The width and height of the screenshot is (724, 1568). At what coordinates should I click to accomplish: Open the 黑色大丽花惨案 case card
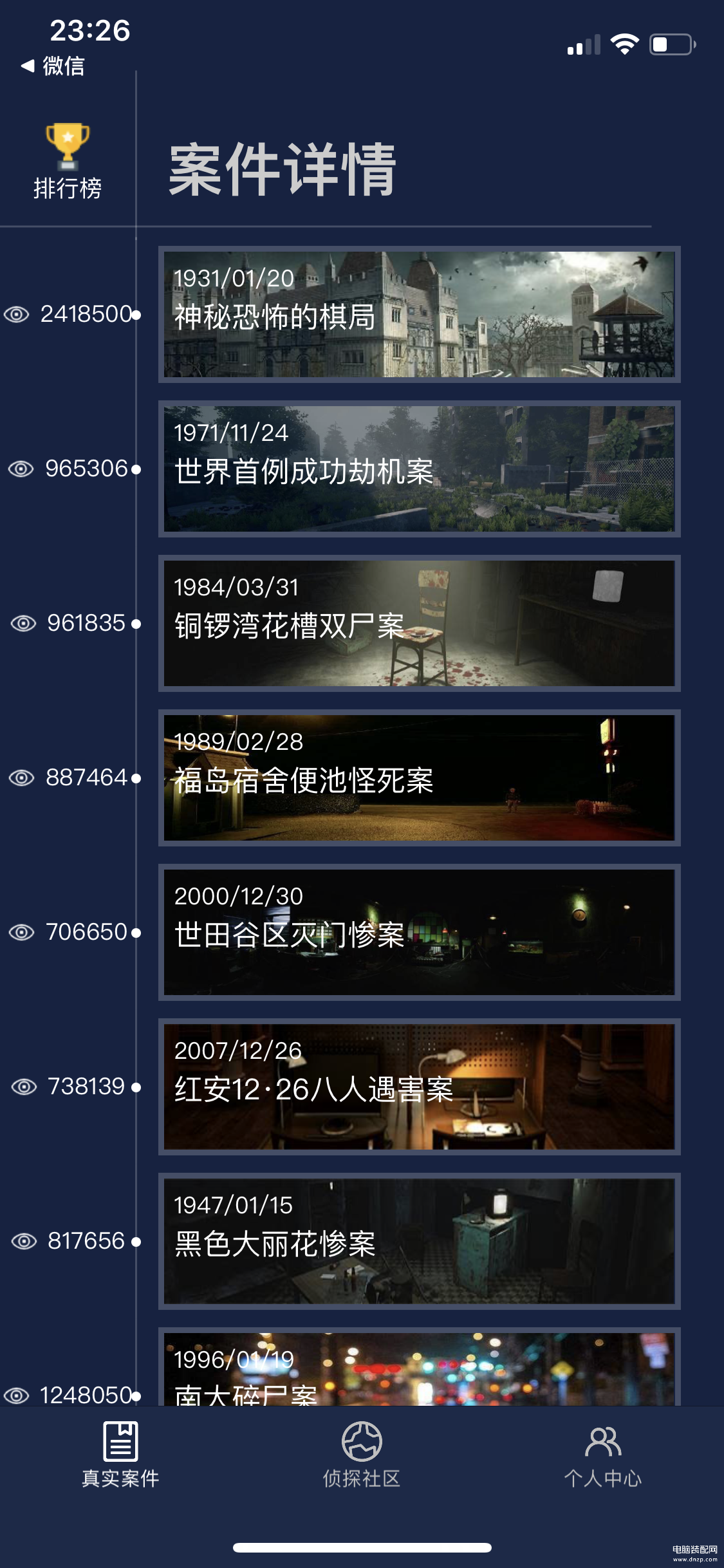419,1241
